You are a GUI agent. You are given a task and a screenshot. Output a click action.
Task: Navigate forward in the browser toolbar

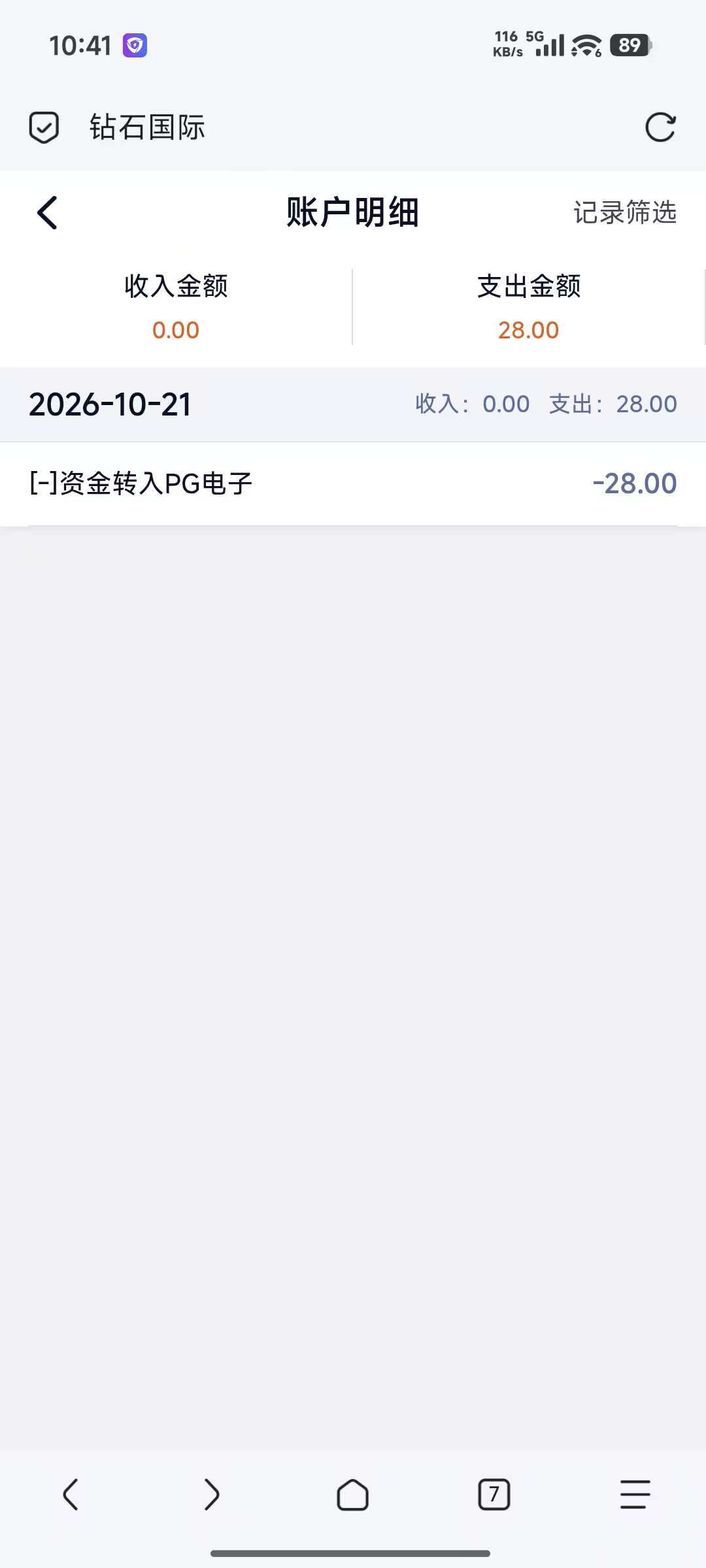pos(212,1494)
